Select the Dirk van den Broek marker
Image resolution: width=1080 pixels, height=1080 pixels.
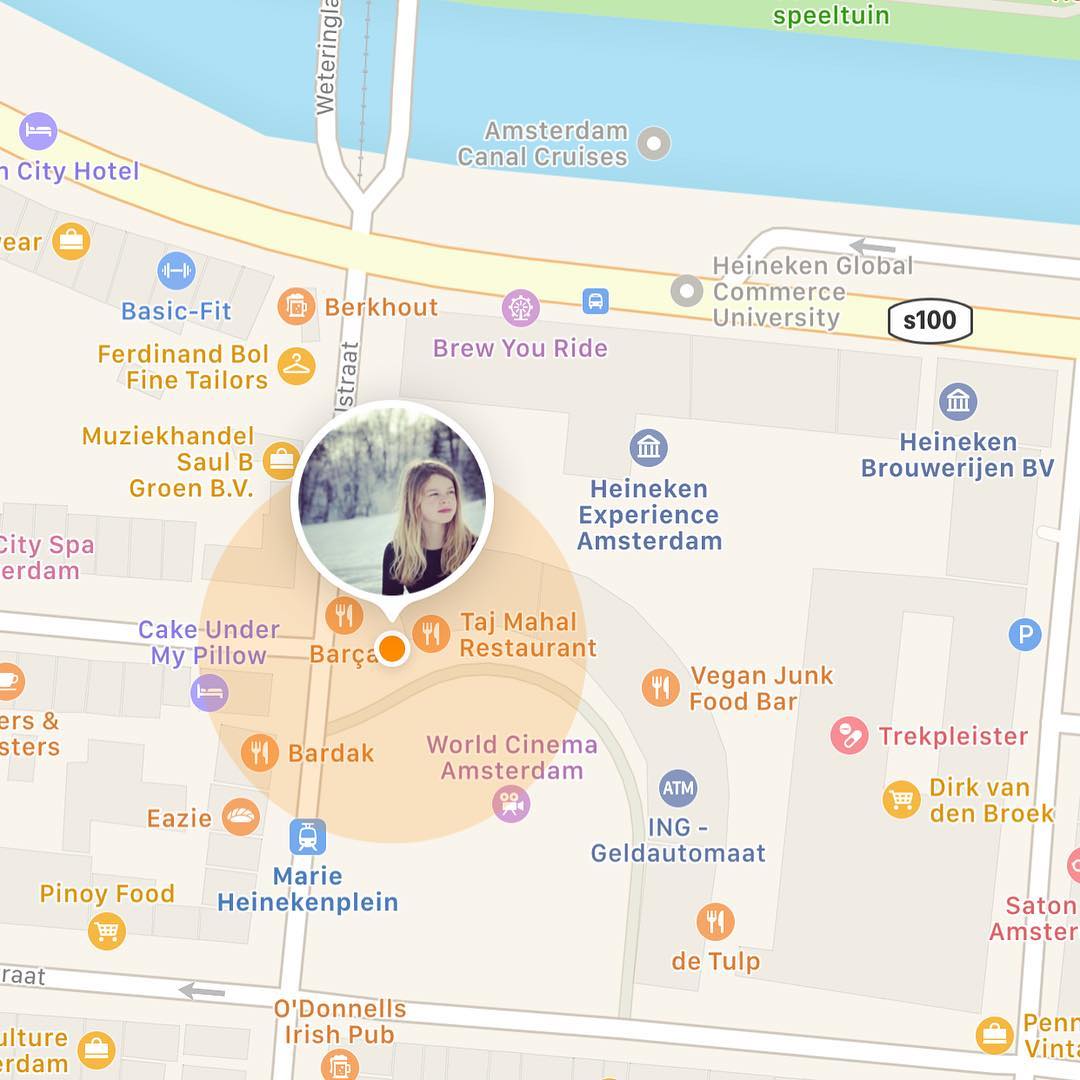[x=901, y=799]
